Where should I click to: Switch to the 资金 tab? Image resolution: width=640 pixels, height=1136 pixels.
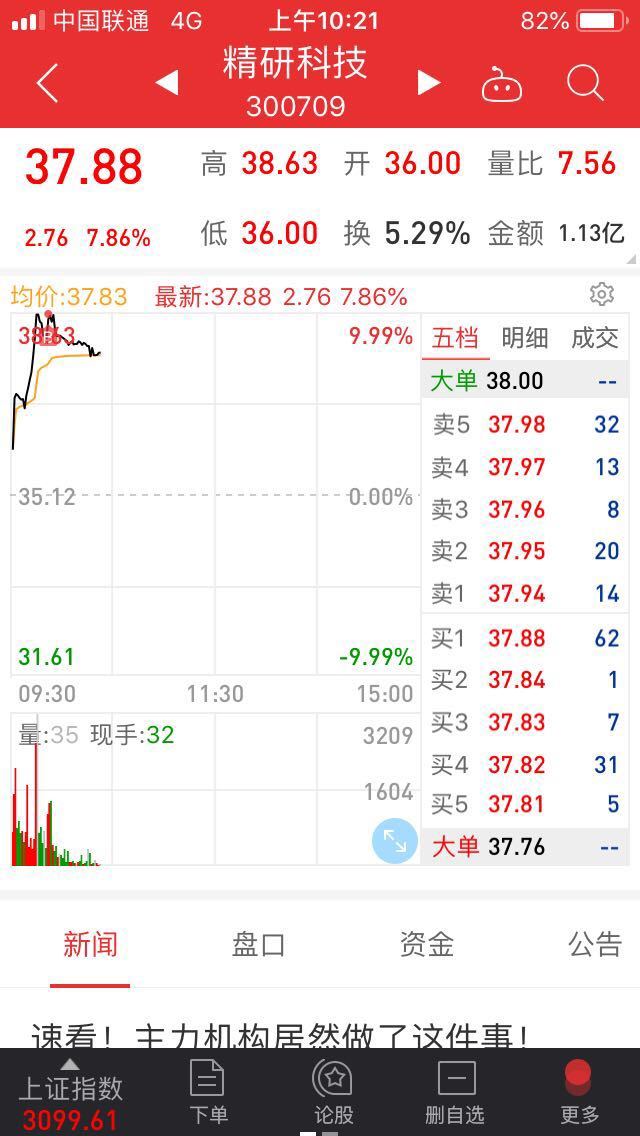(x=427, y=945)
